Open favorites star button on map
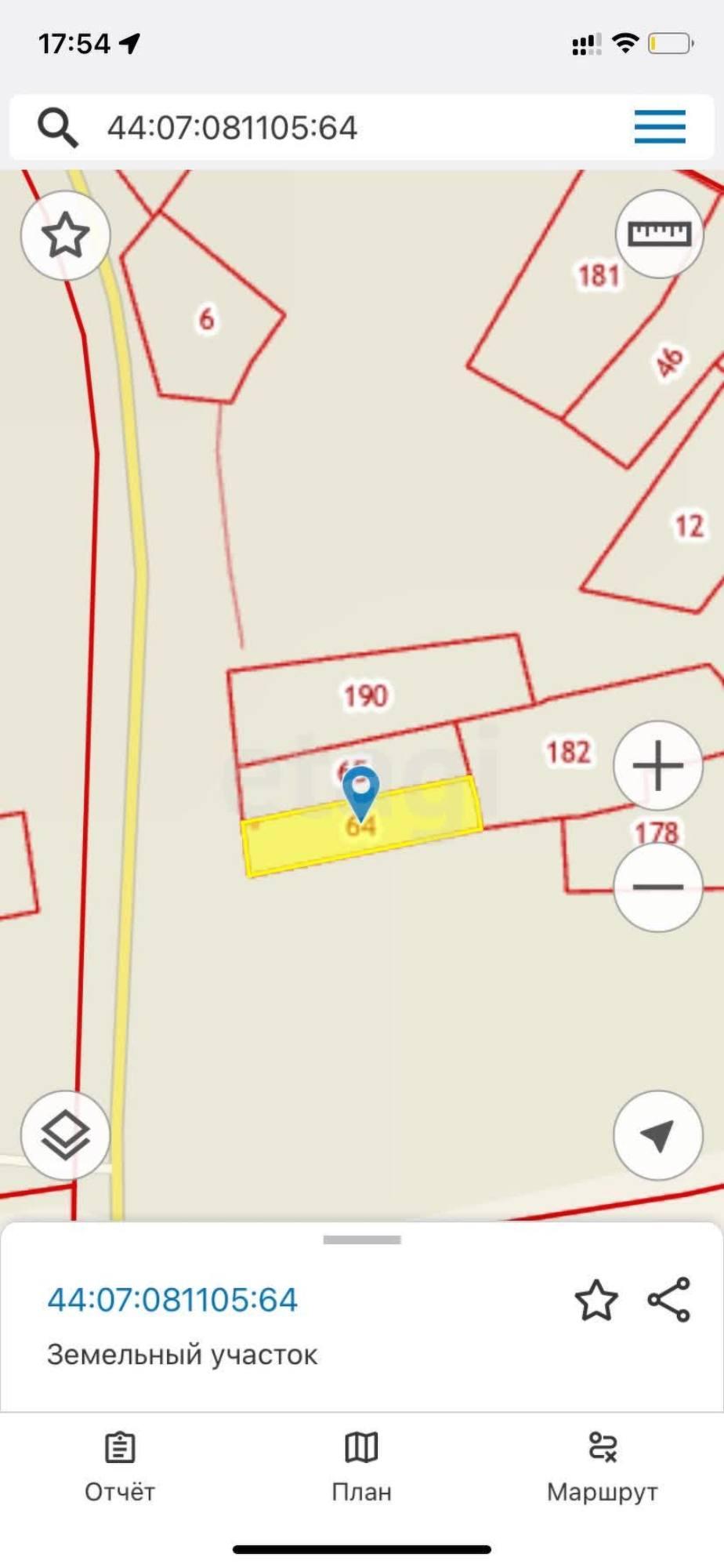 coord(65,234)
